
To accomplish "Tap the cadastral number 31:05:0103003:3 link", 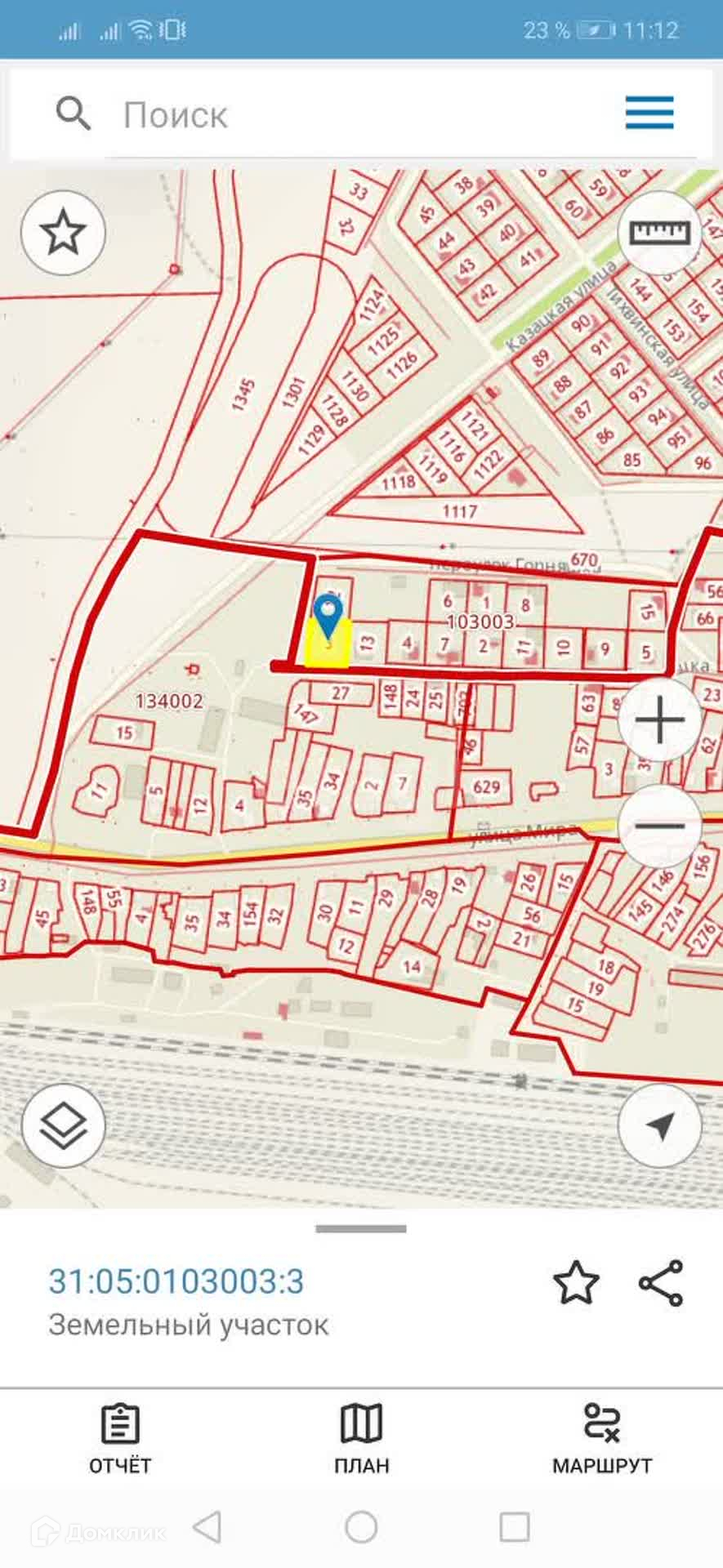I will (x=176, y=1281).
